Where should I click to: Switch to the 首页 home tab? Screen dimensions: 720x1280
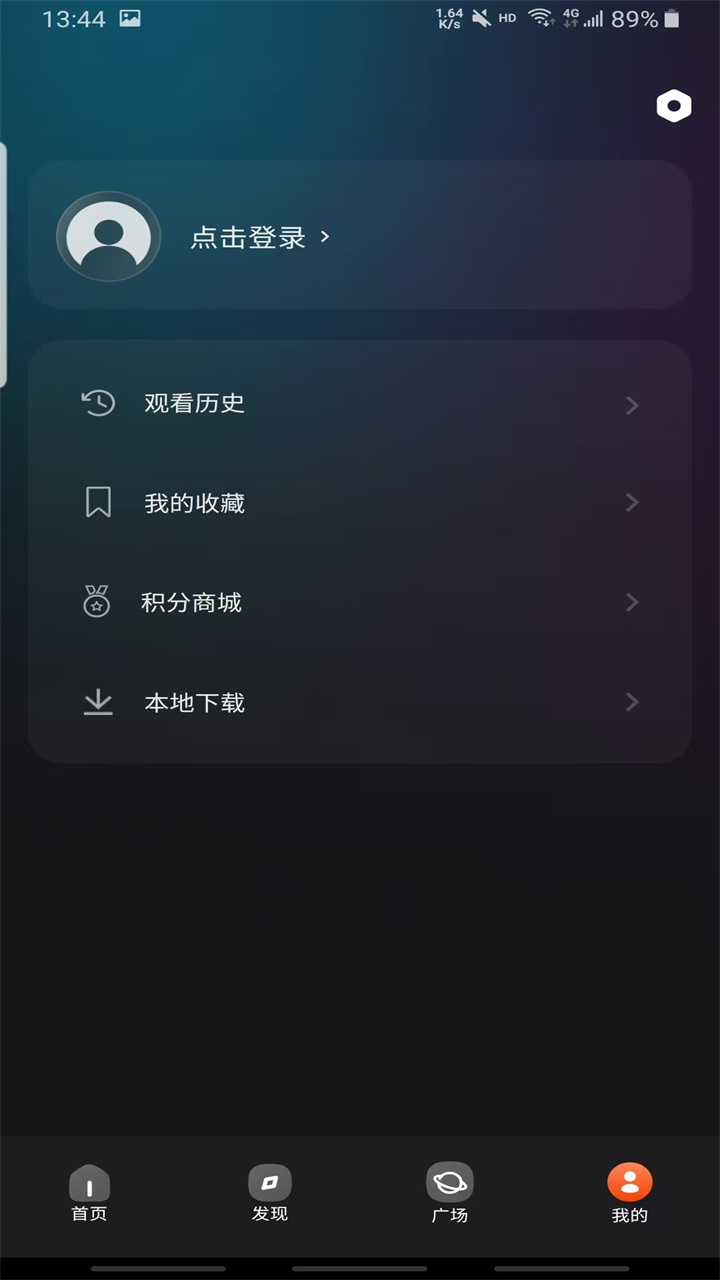pyautogui.click(x=89, y=1195)
